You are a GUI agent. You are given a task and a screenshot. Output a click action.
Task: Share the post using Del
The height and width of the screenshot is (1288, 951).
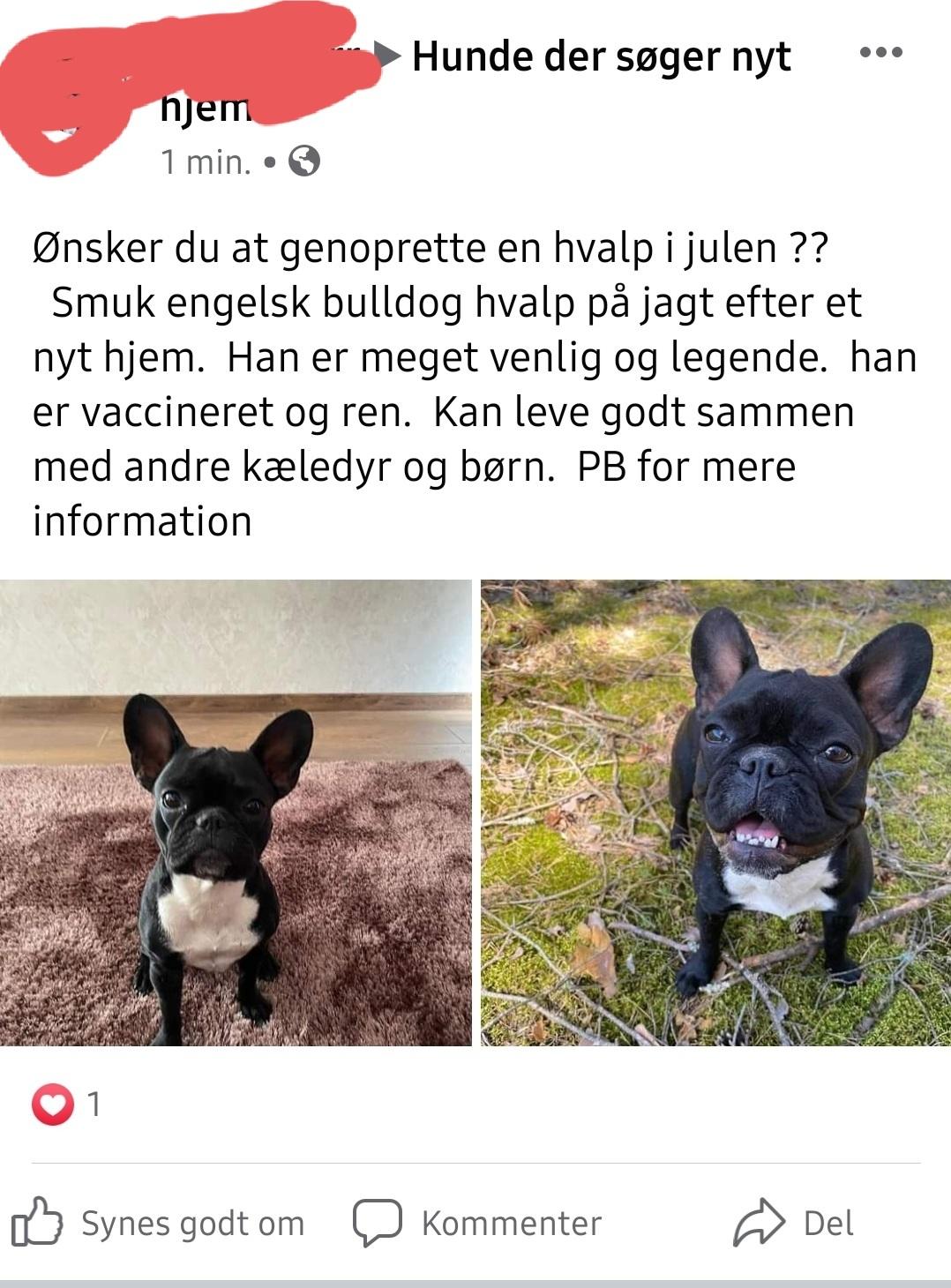click(x=794, y=1223)
